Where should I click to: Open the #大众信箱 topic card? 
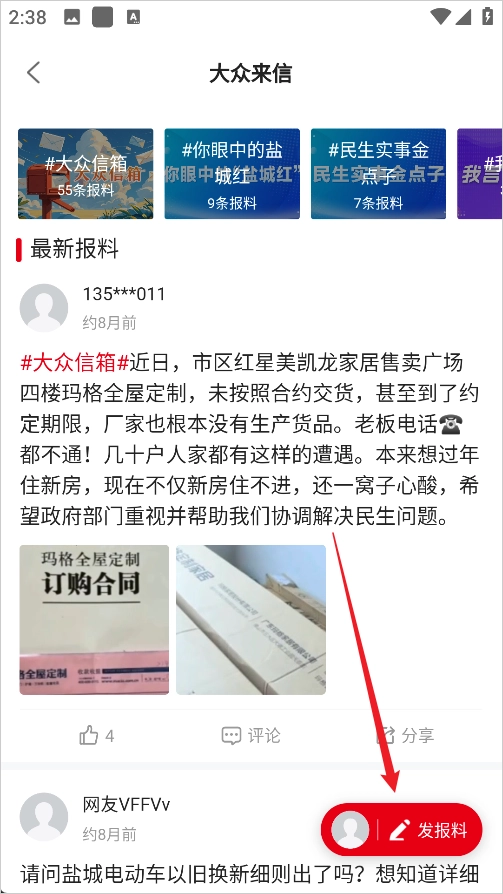(86, 174)
